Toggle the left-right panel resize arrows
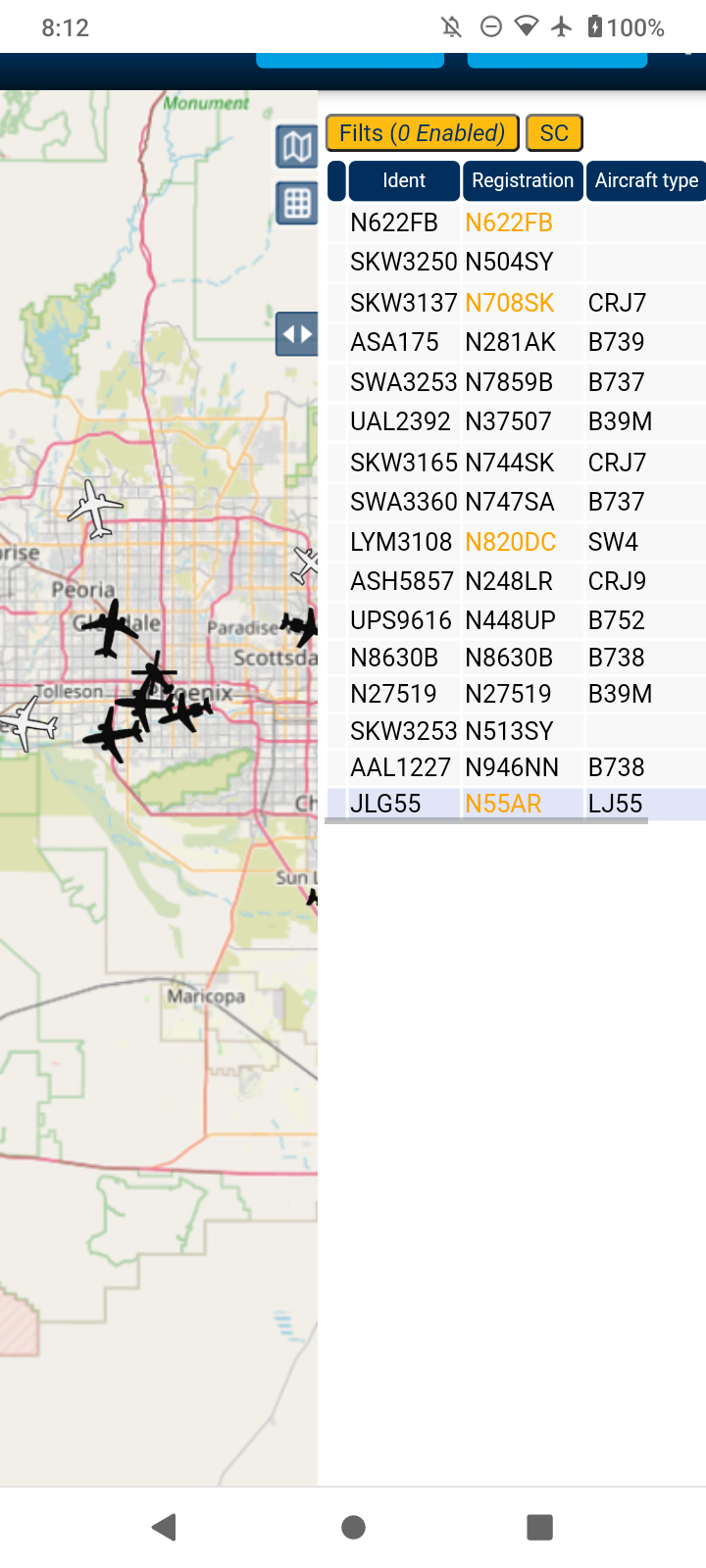 296,333
